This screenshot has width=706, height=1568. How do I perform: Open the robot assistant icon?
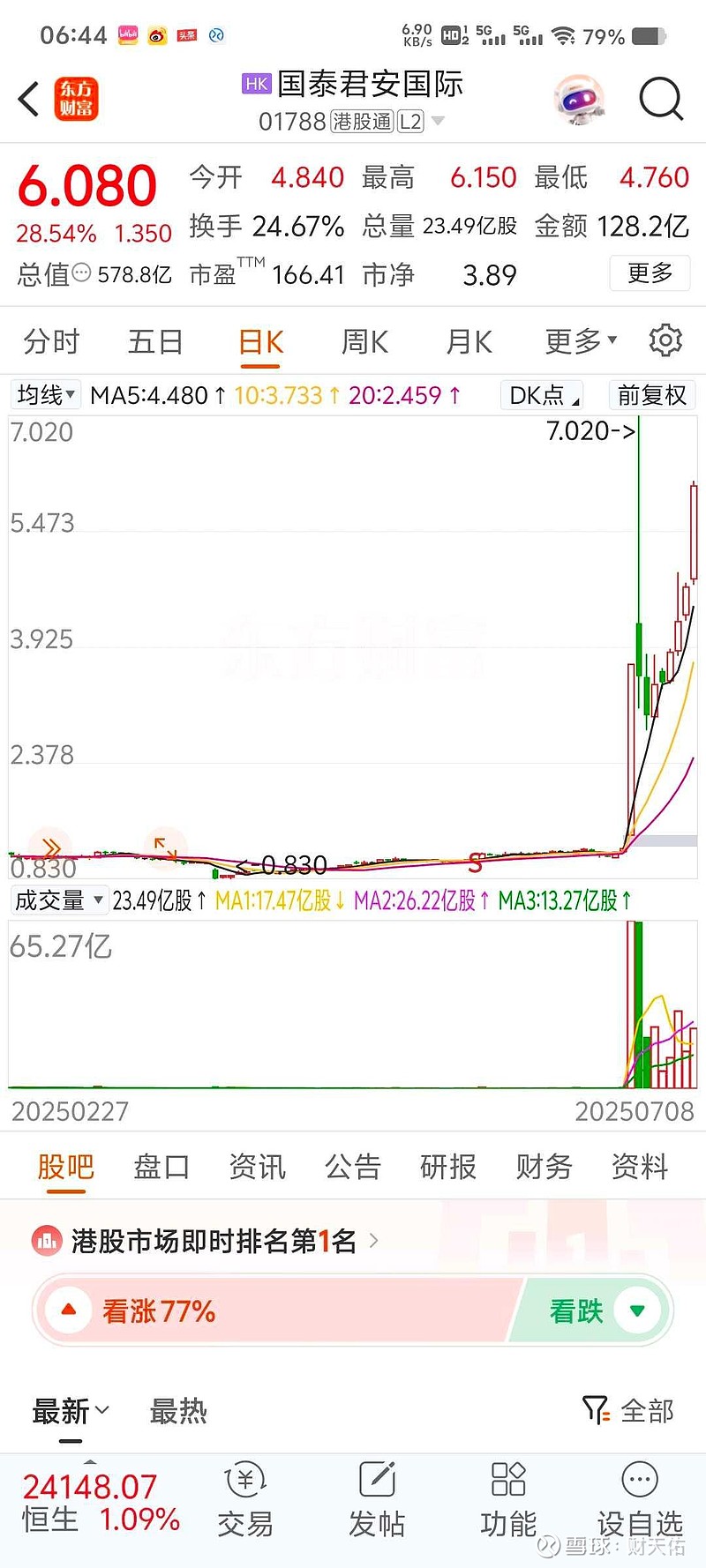click(x=579, y=99)
